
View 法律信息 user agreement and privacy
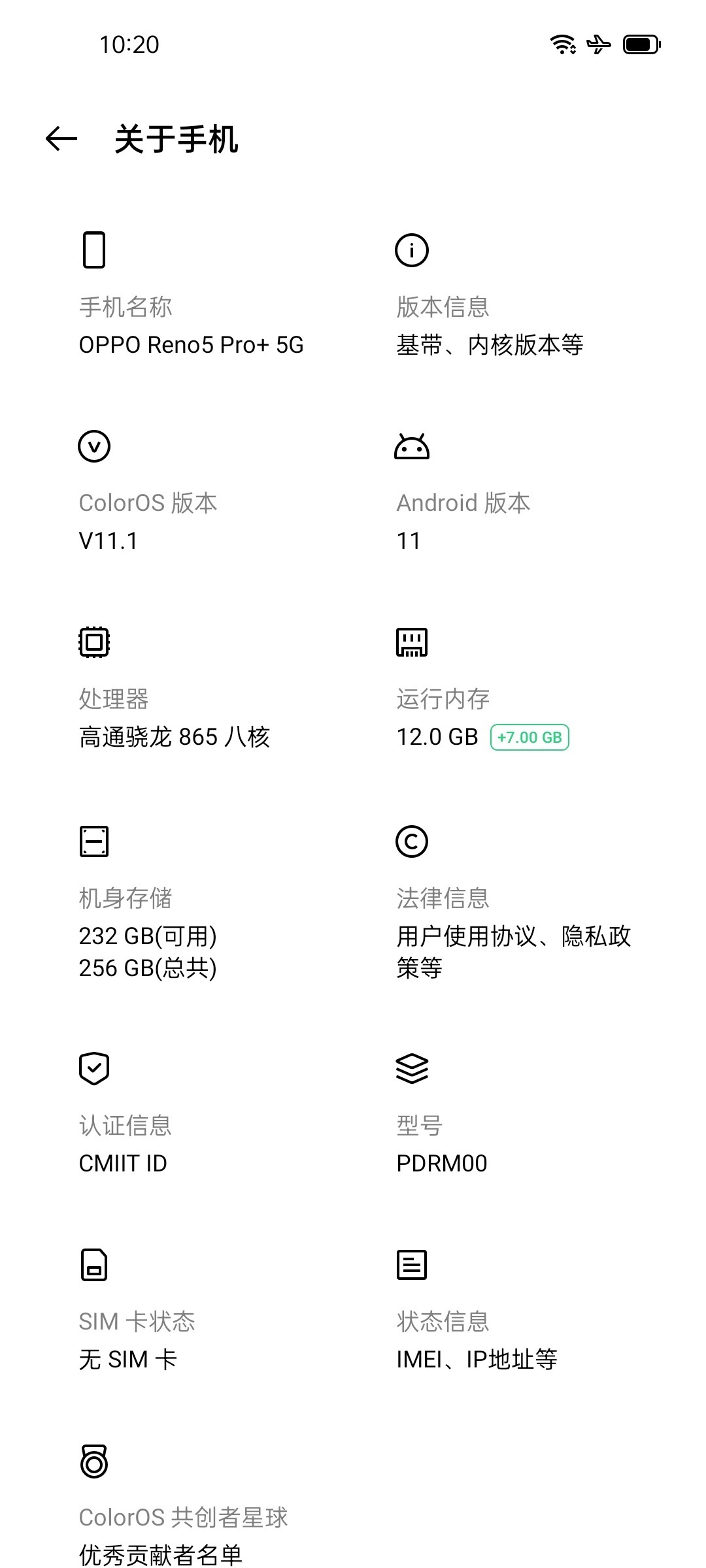pyautogui.click(x=514, y=934)
